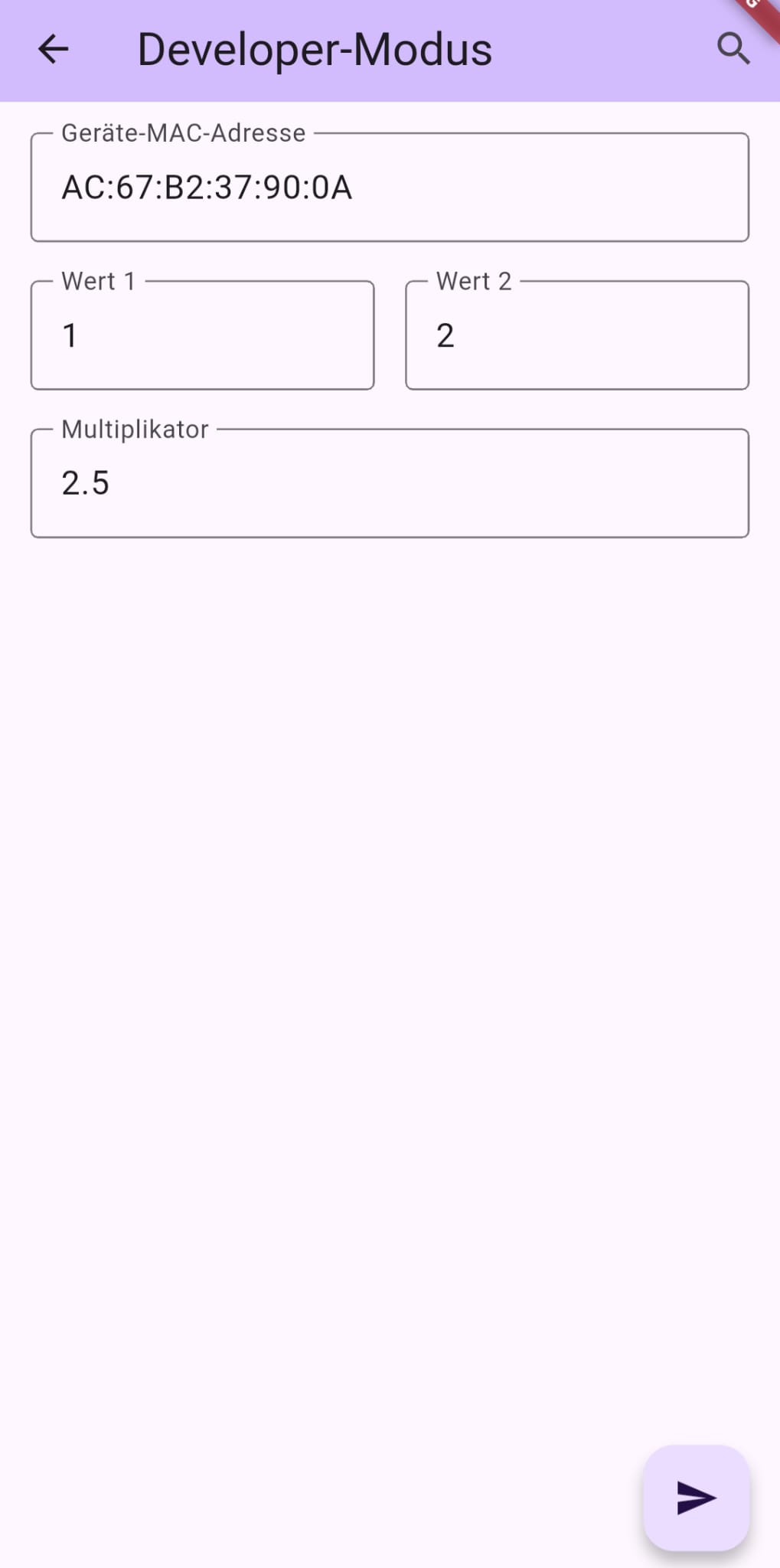Send values with the floating send button
Screen dimensions: 780x1568
tap(695, 1498)
